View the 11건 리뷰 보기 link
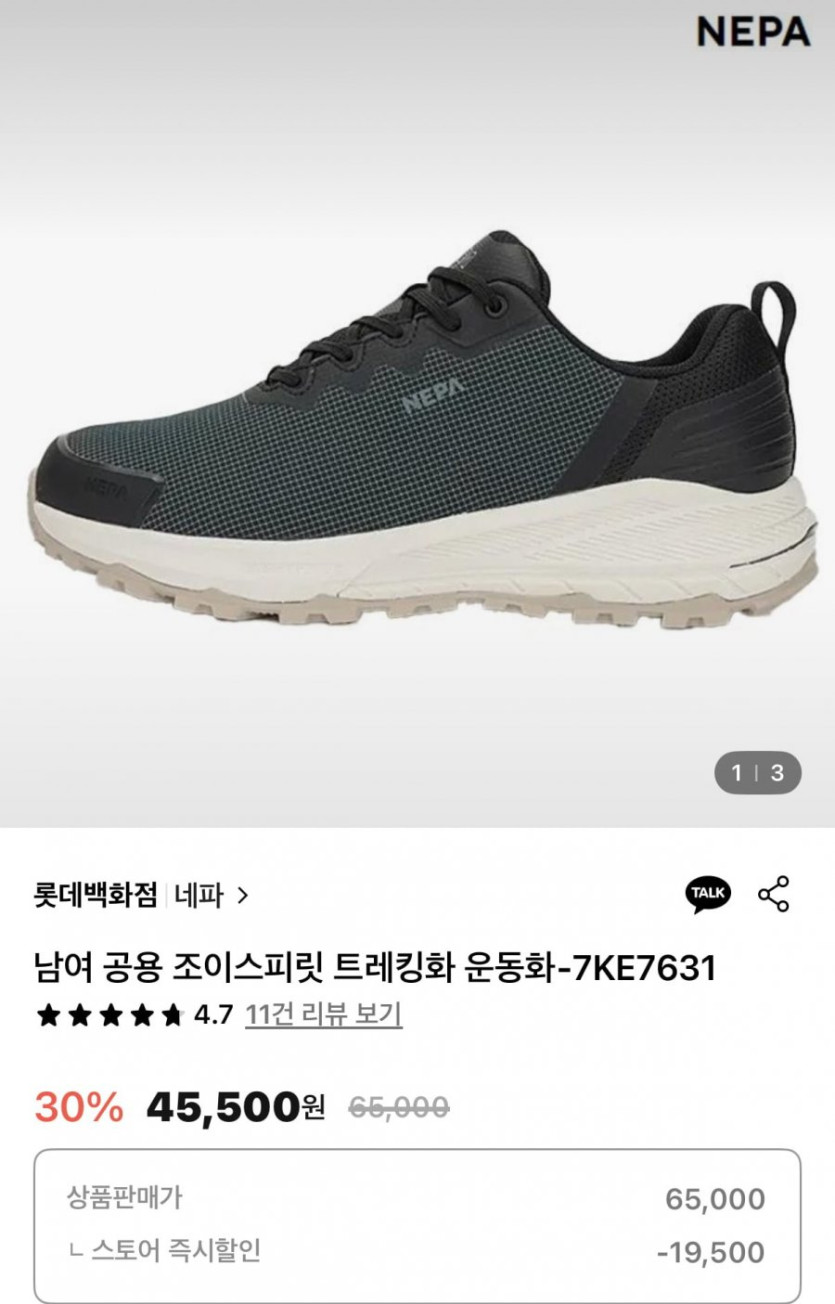Viewport: 835px width, 1304px height. pos(323,1015)
